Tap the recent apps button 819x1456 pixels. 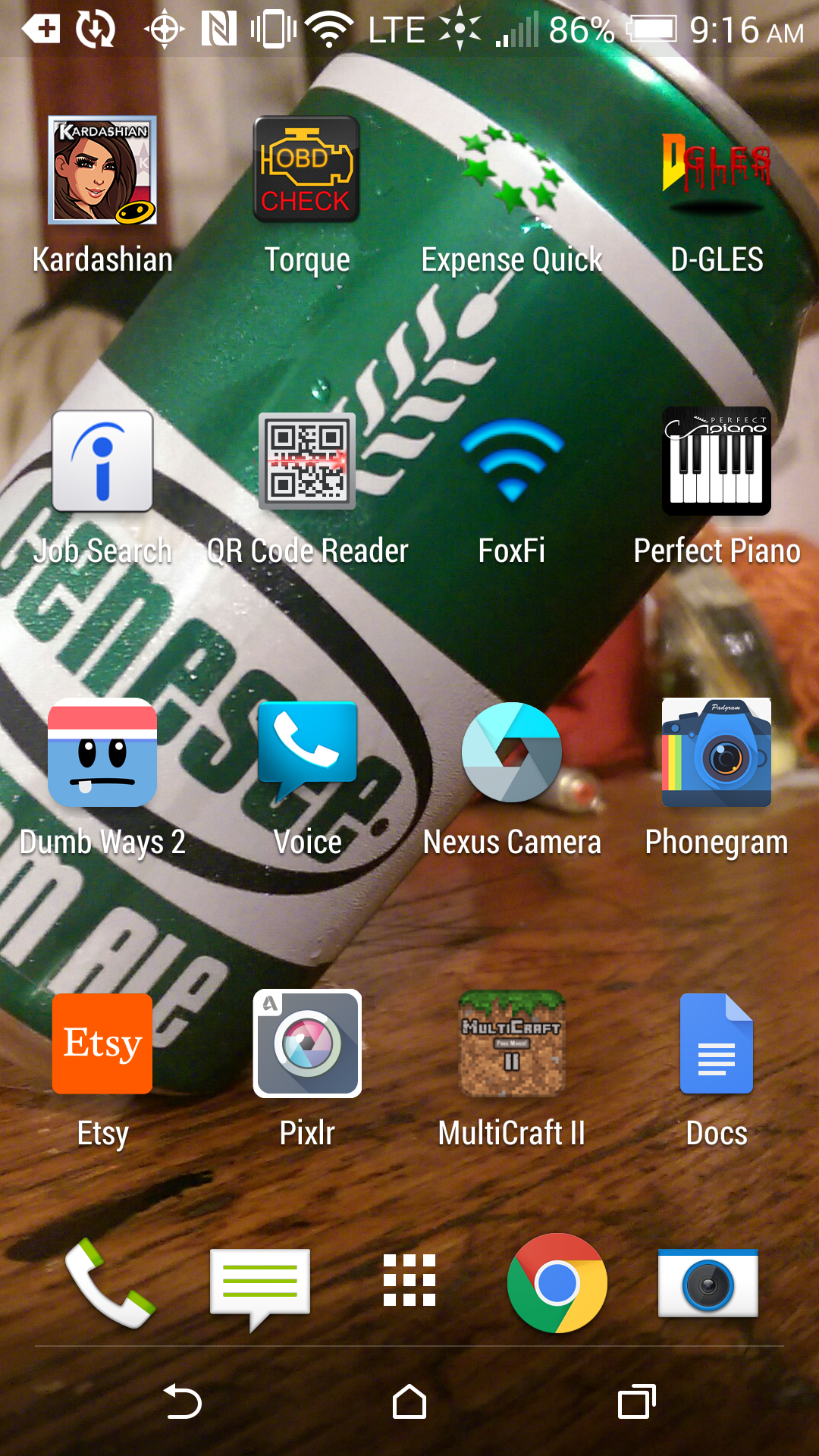(x=637, y=1401)
